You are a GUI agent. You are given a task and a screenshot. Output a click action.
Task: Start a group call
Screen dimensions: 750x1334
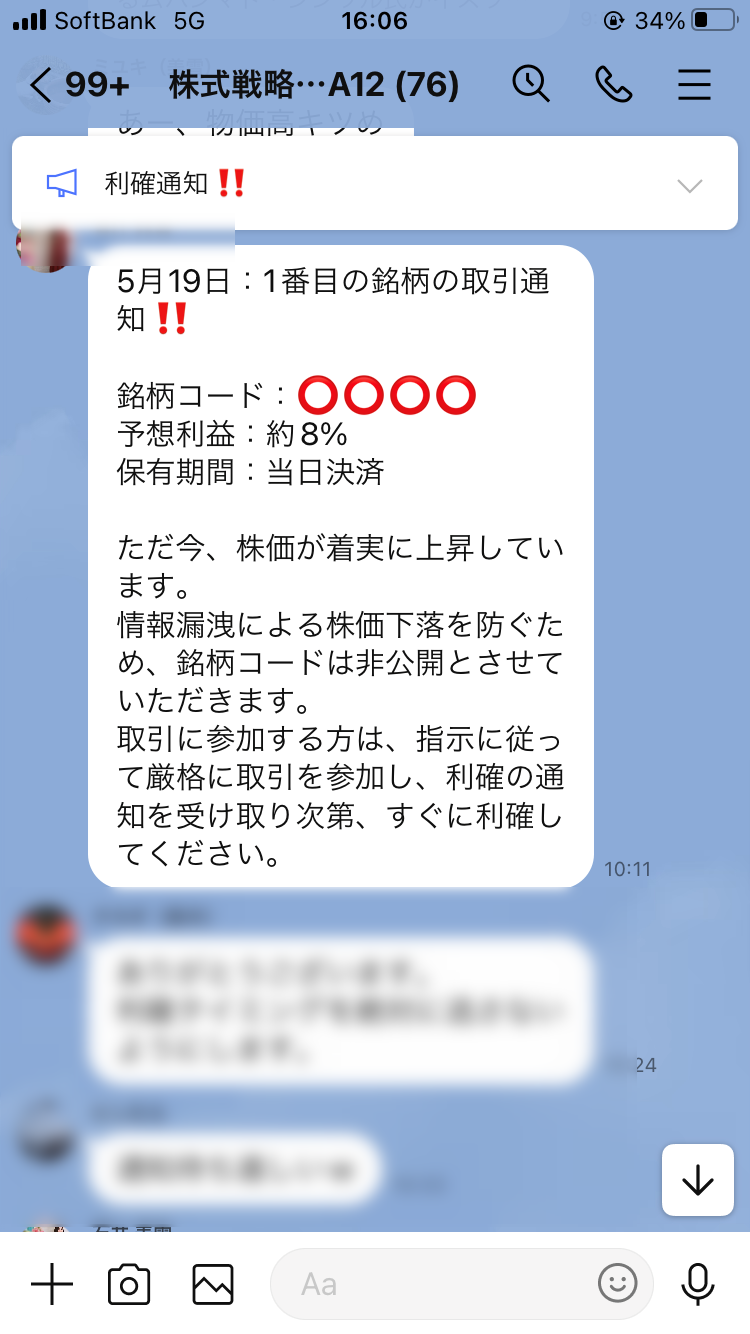click(613, 85)
